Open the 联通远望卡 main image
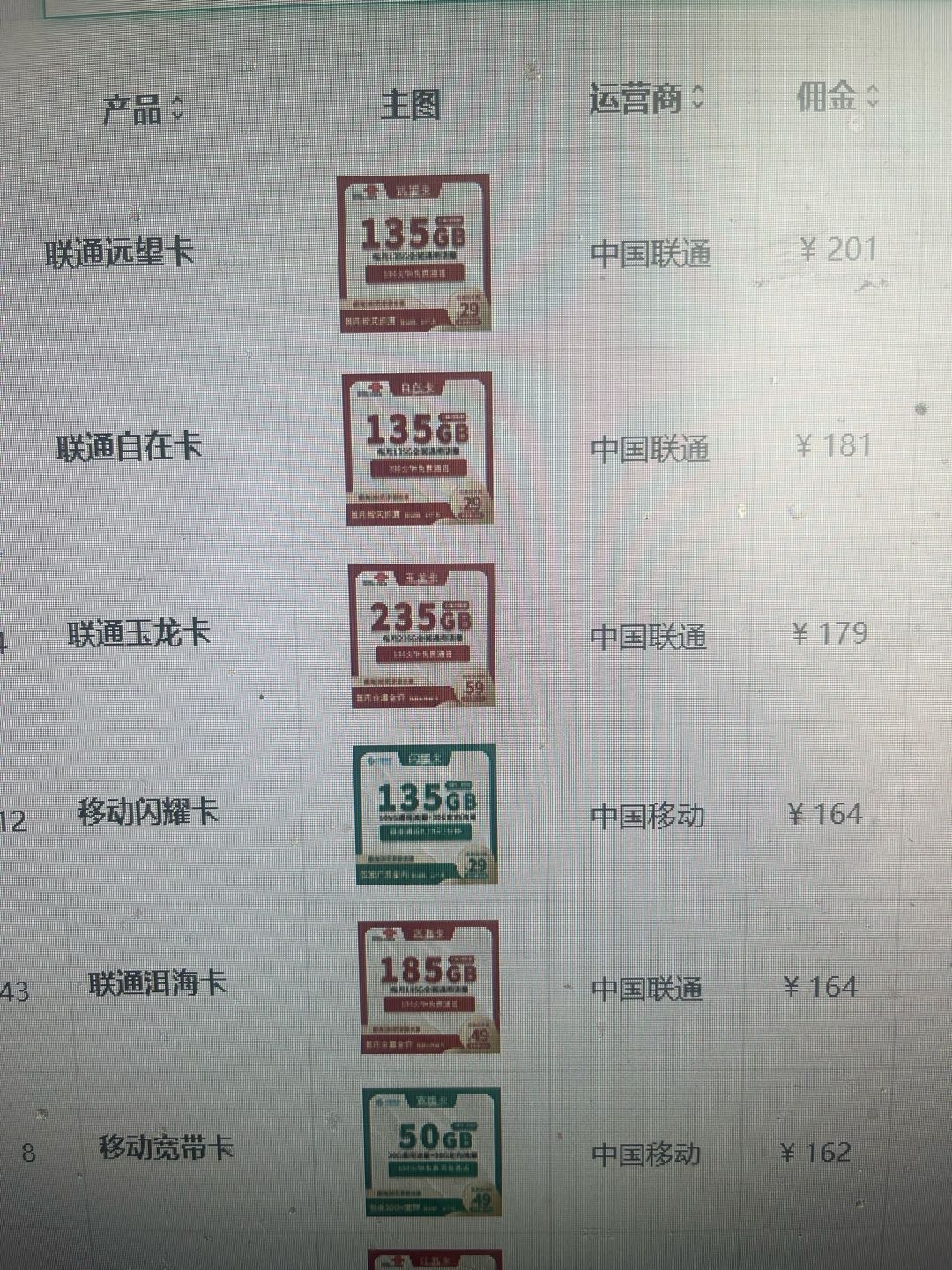Screen dimensions: 952x1270 [x=413, y=254]
